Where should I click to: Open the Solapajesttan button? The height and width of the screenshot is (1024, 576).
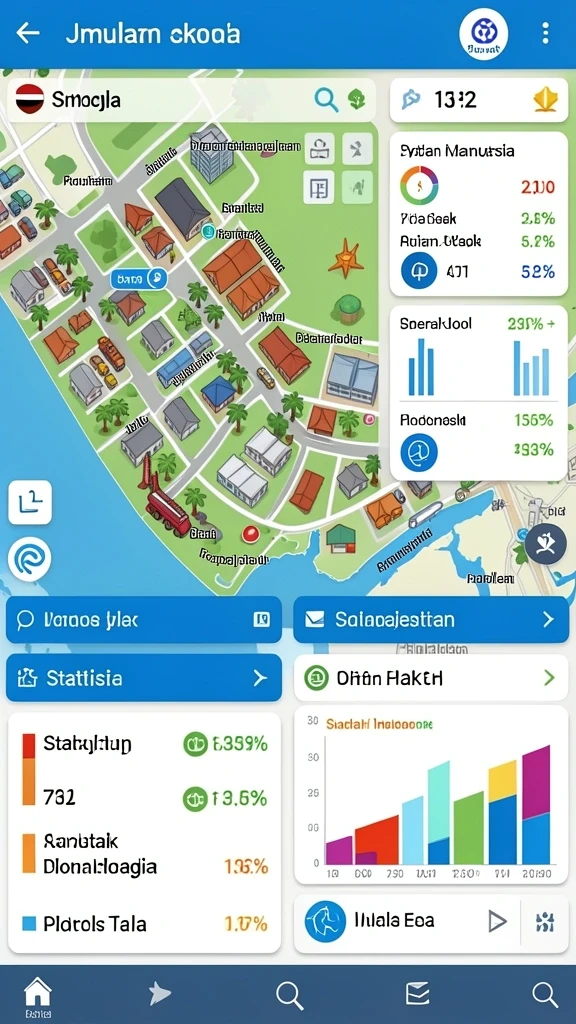tap(431, 619)
